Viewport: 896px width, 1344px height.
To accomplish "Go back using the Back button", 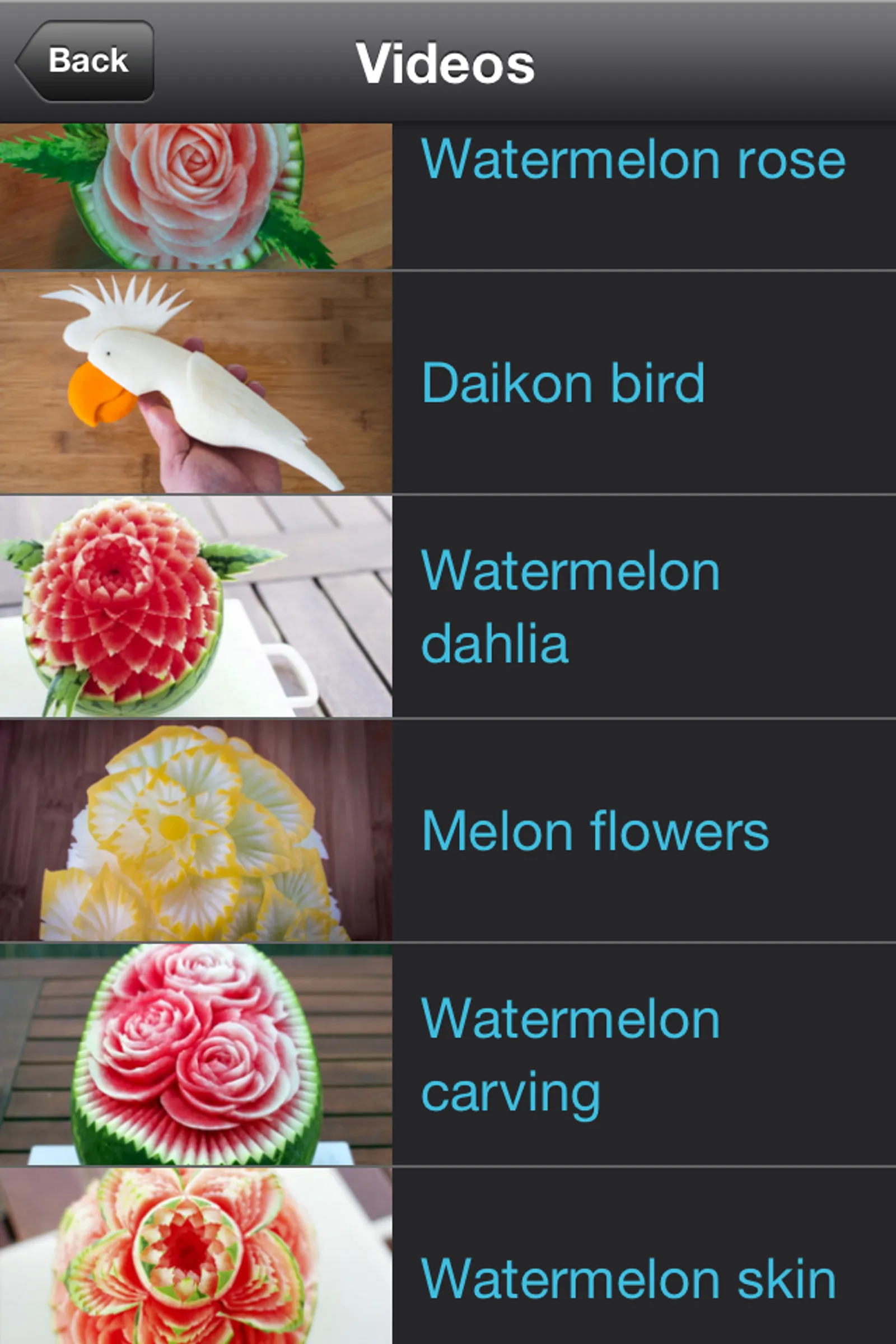I will [x=86, y=60].
